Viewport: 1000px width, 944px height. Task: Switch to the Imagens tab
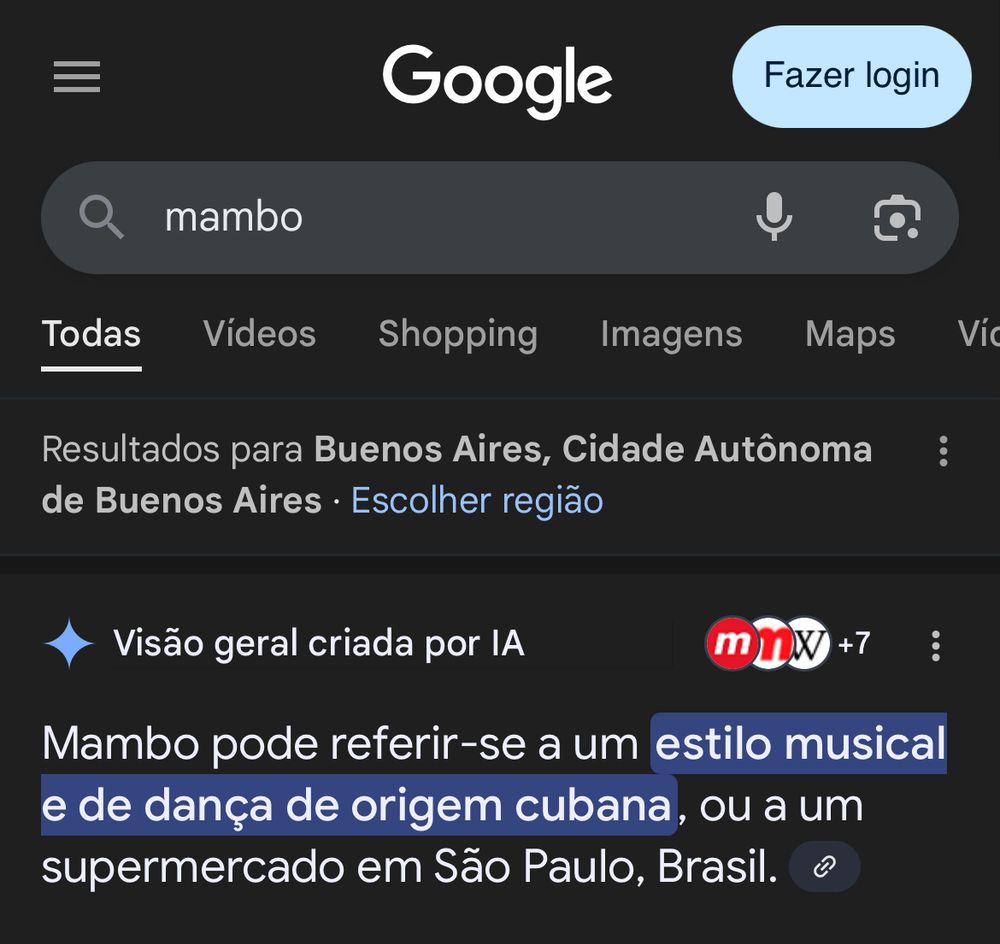click(671, 334)
